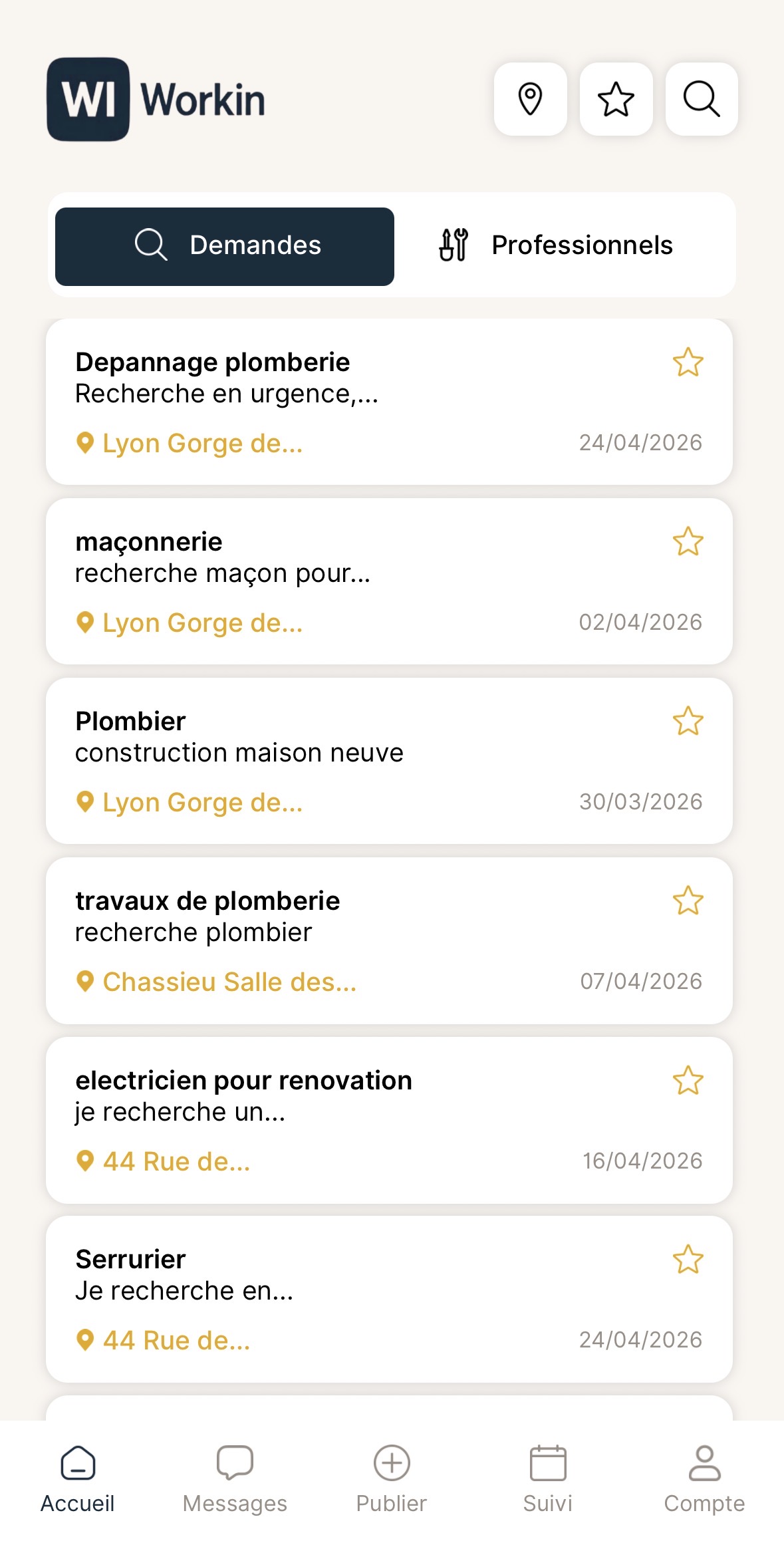Favorite the Depannage plomberie request
The height and width of the screenshot is (1541, 784).
pyautogui.click(x=688, y=362)
